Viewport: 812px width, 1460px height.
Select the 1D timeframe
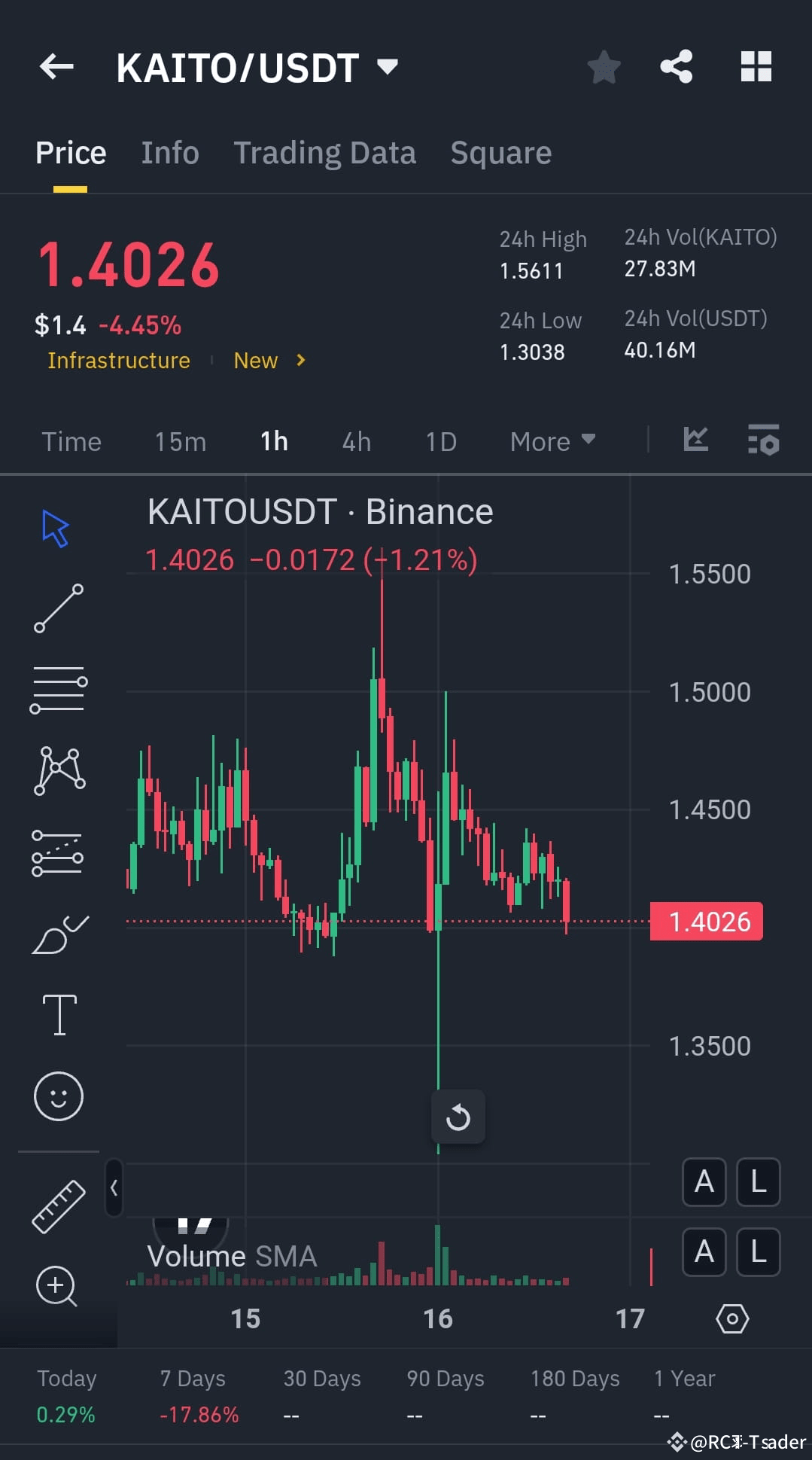(x=441, y=441)
